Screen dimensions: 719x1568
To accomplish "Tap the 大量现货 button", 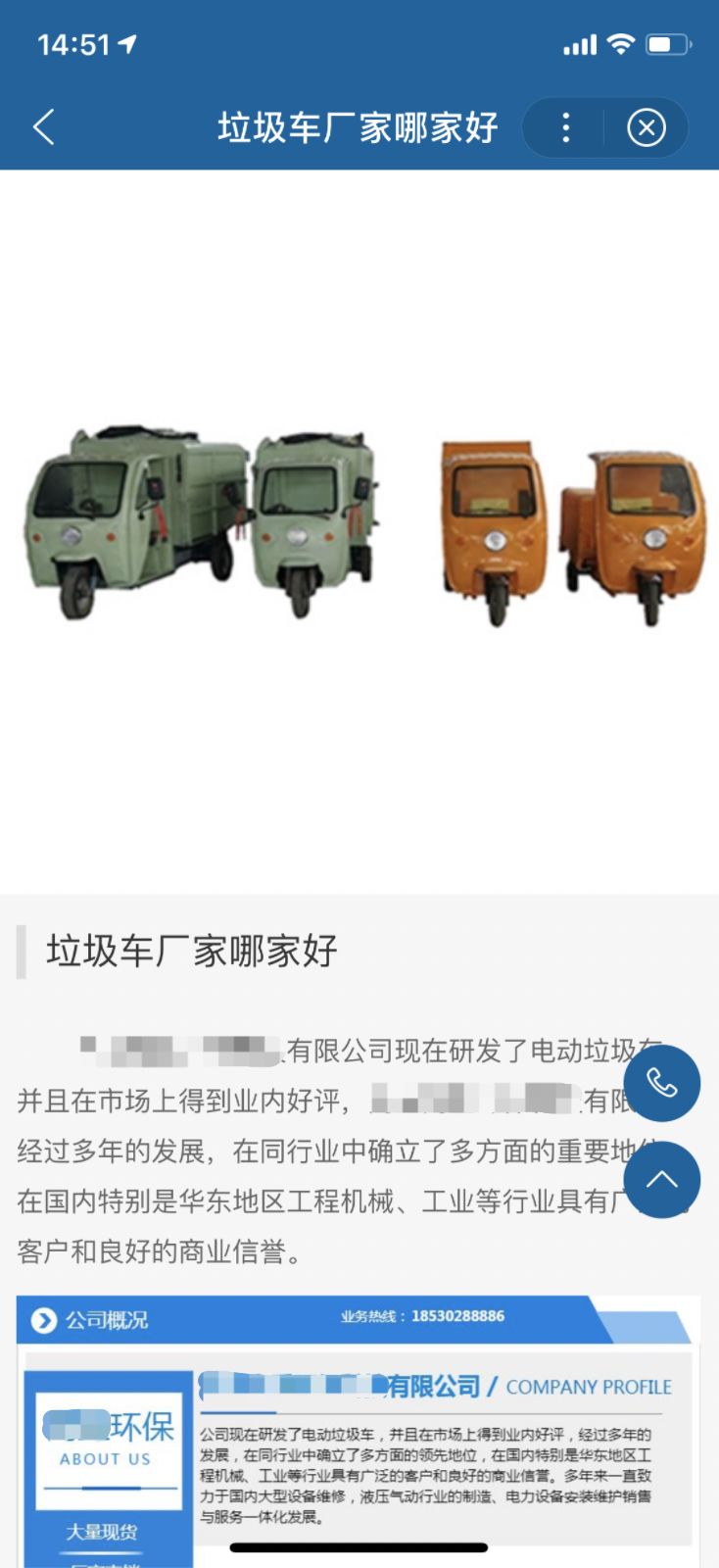I will (x=106, y=1534).
